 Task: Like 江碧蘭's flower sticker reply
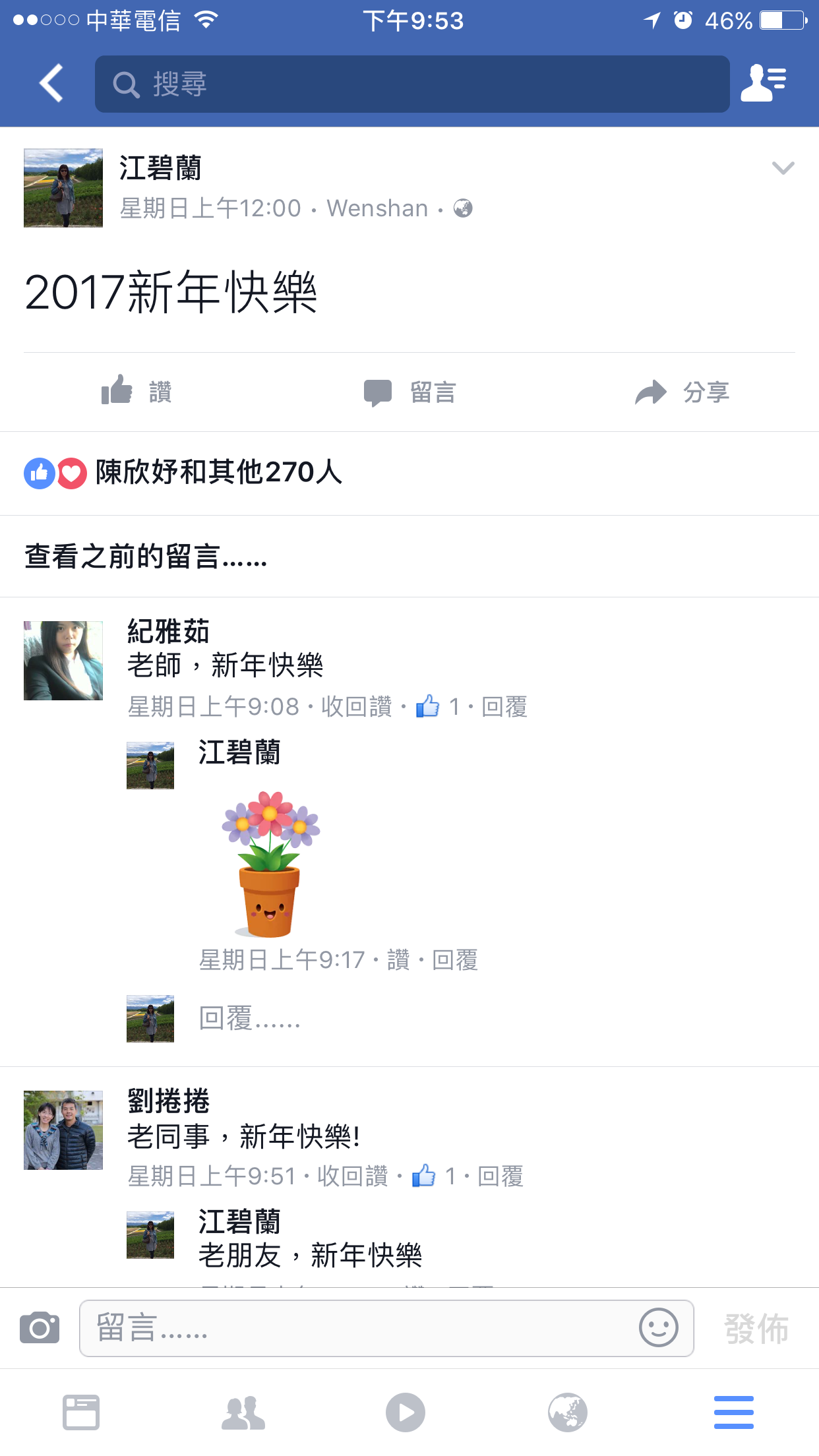[398, 960]
